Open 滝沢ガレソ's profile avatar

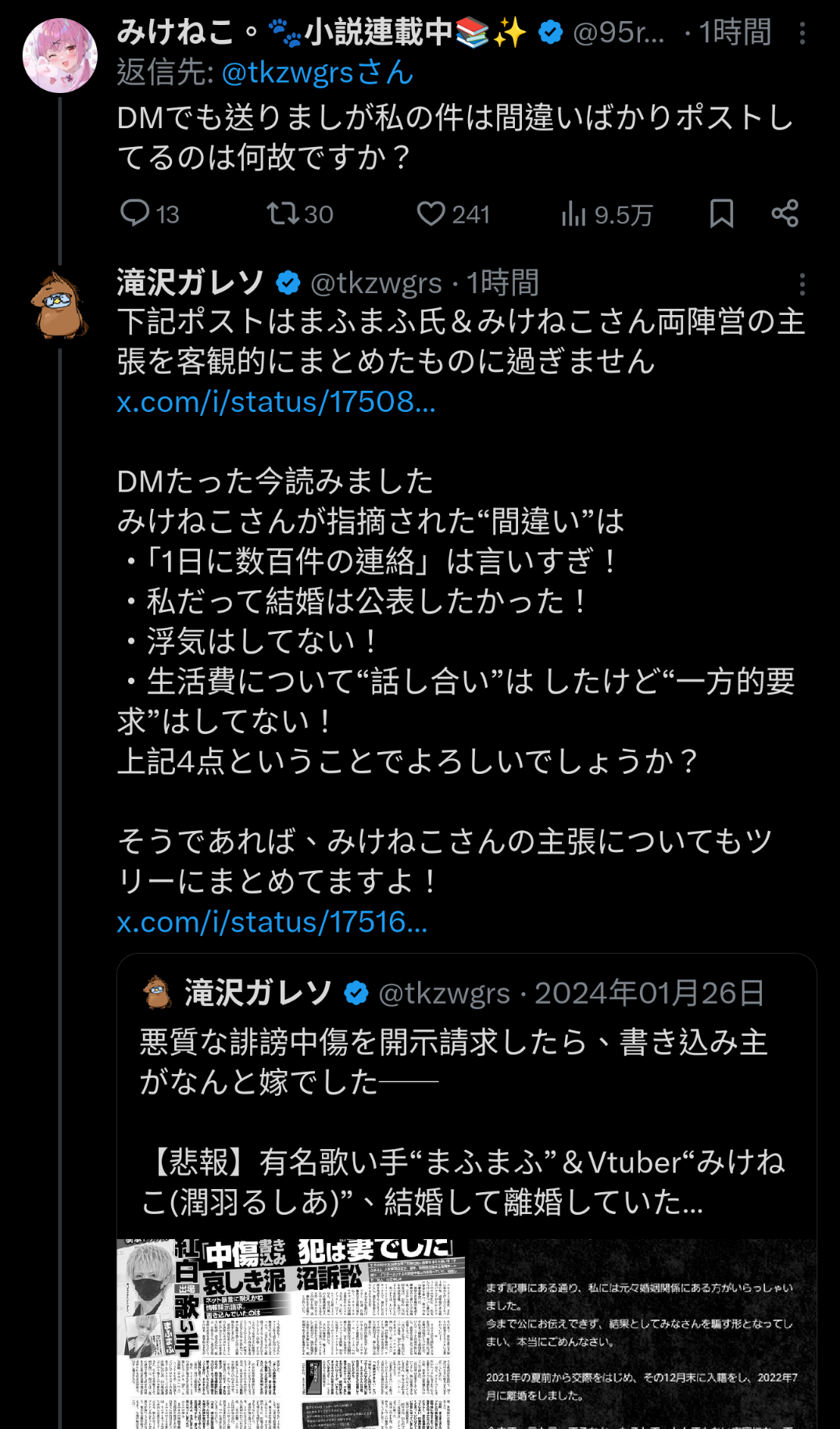(x=59, y=306)
